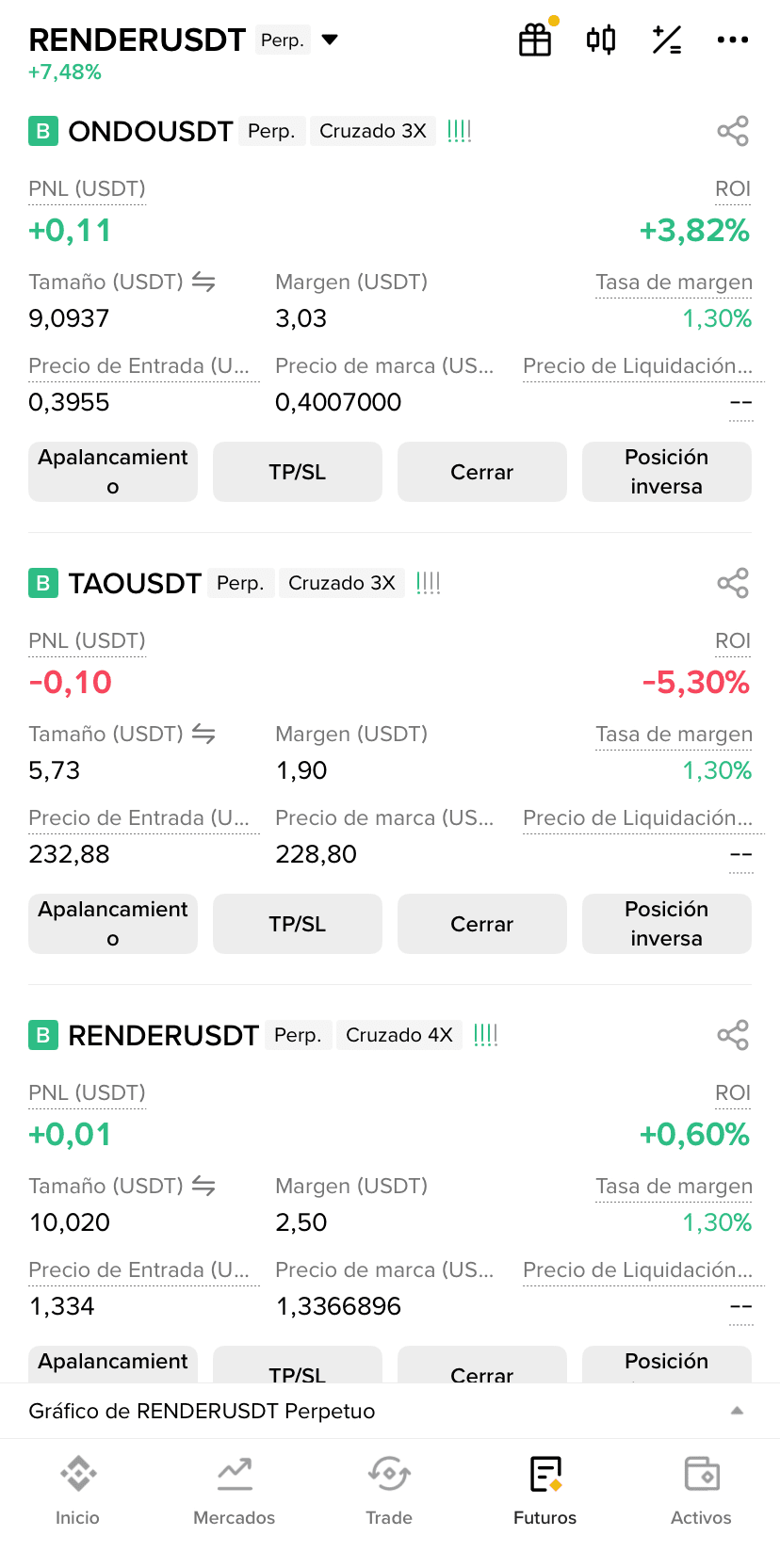Go to the Inicio tab
The width and height of the screenshot is (780, 1568).
77,1490
